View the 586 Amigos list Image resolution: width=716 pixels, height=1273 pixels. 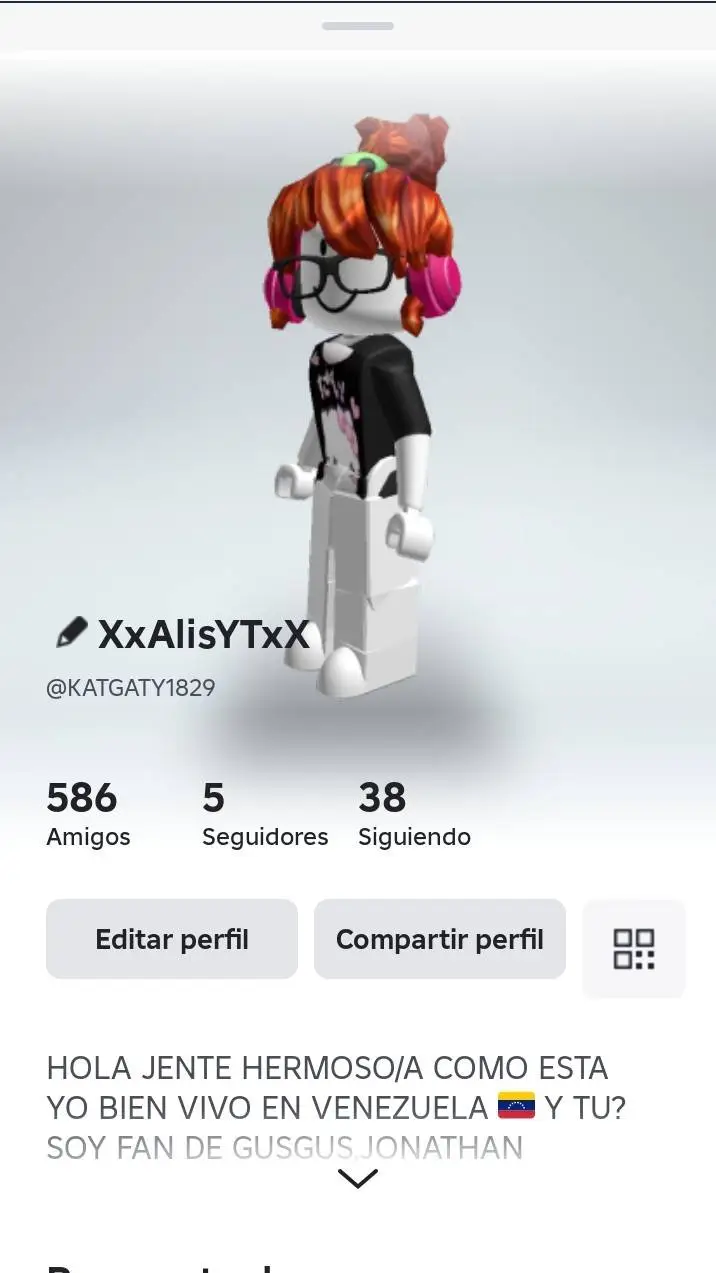point(87,815)
